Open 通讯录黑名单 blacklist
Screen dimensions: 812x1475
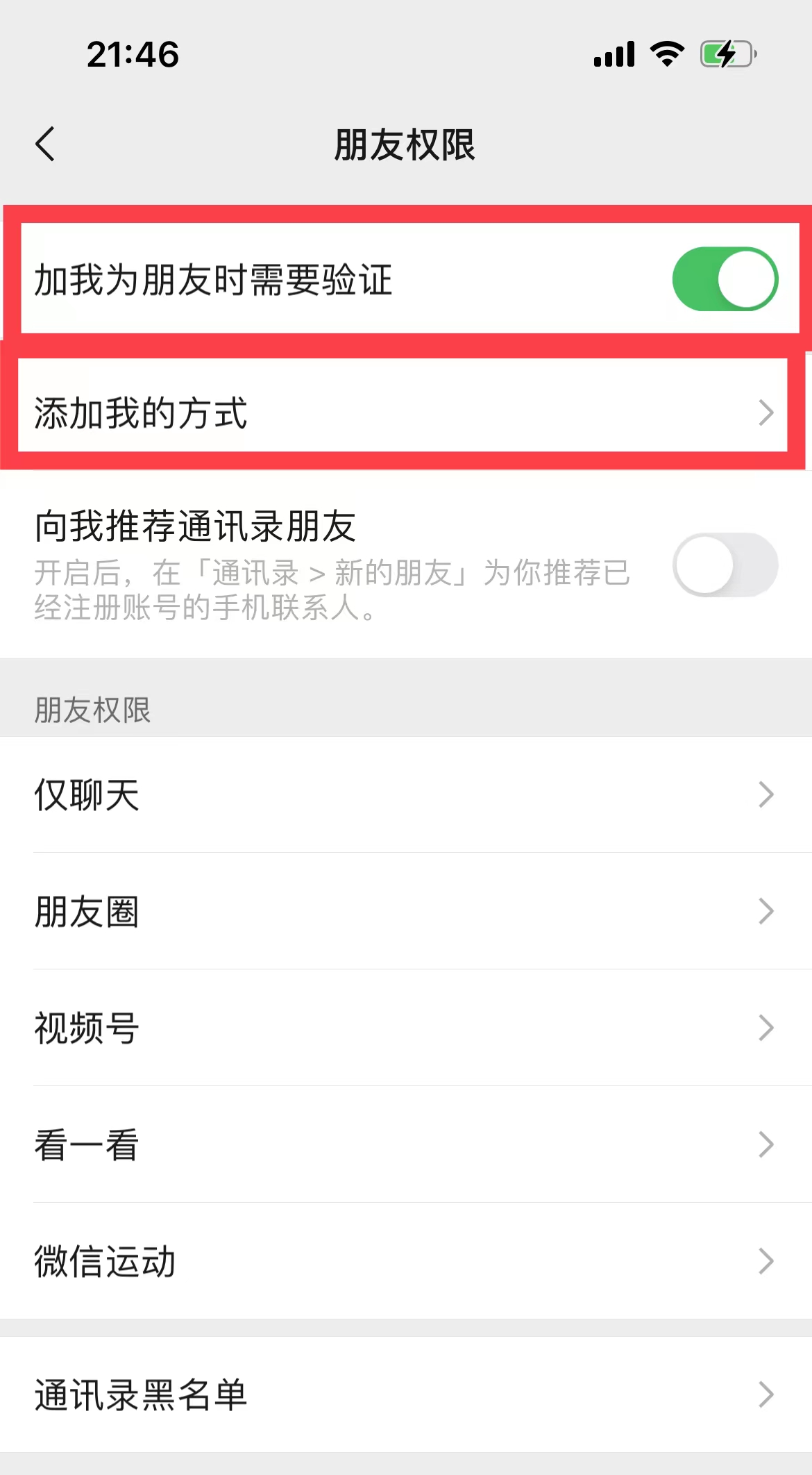click(406, 1394)
